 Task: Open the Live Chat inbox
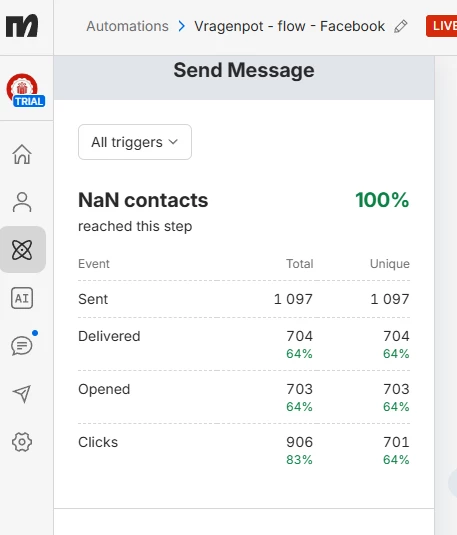click(23, 345)
